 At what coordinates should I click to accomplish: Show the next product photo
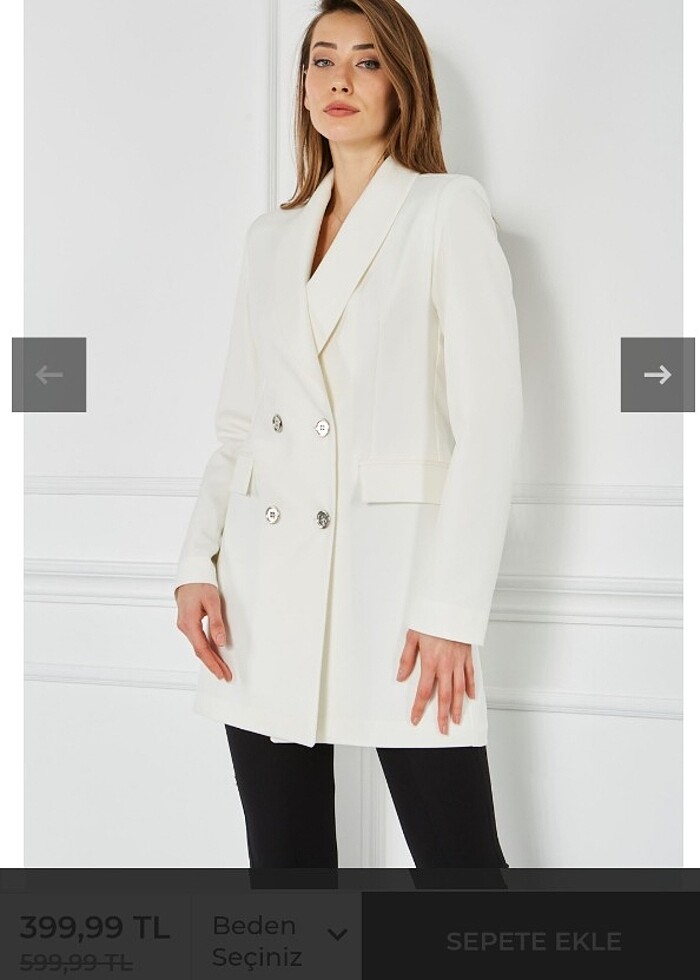tap(657, 375)
